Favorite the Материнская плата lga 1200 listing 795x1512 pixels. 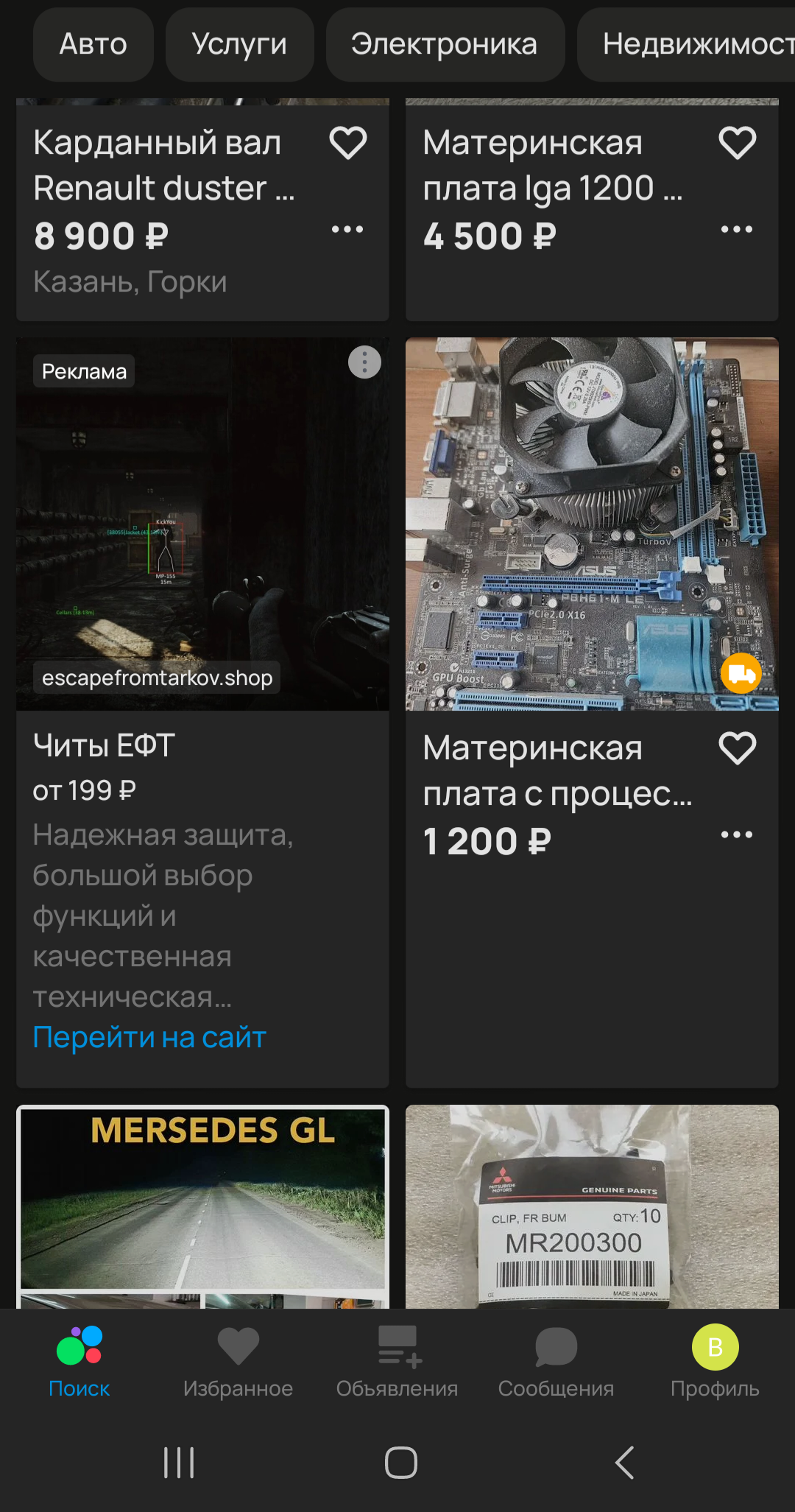pyautogui.click(x=737, y=143)
